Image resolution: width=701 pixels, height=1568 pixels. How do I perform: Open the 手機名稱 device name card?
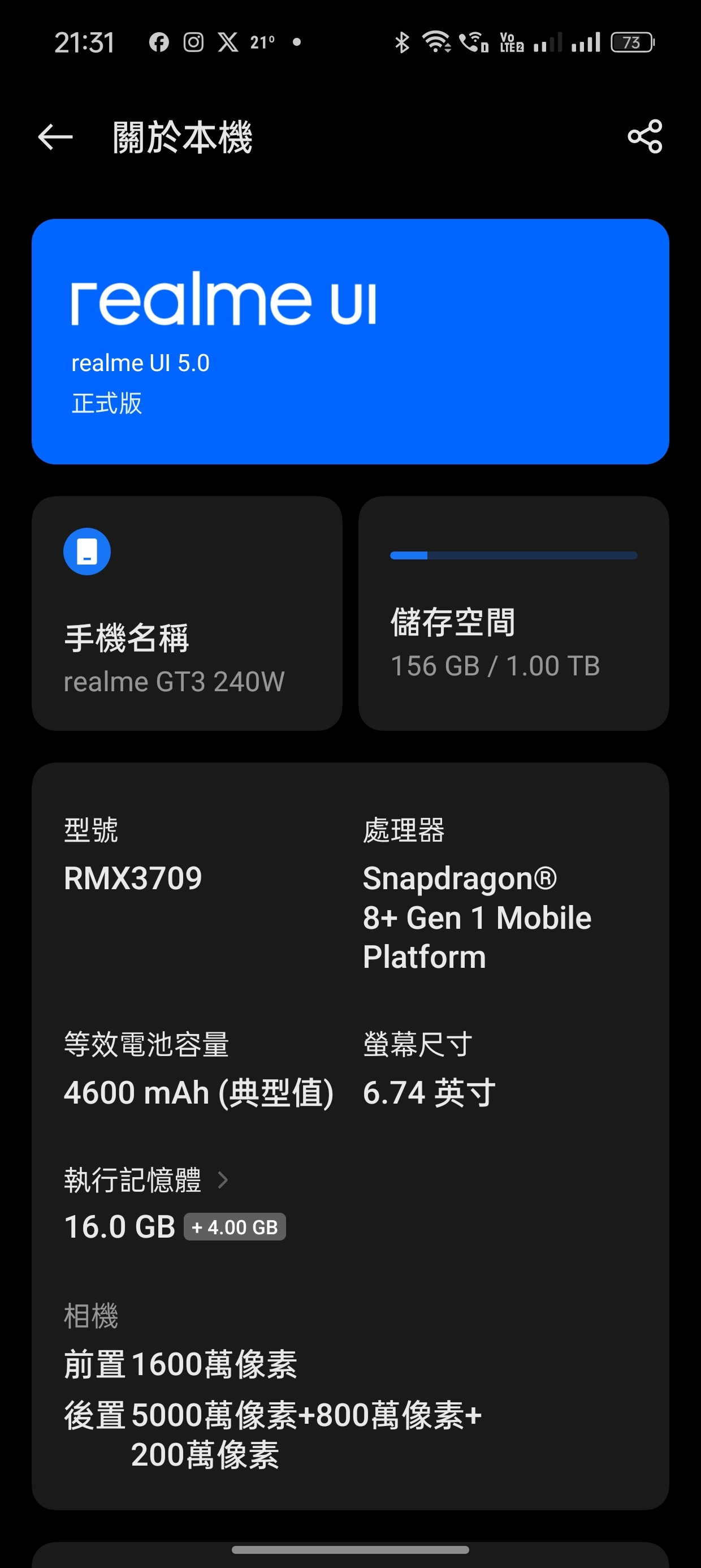tap(187, 613)
